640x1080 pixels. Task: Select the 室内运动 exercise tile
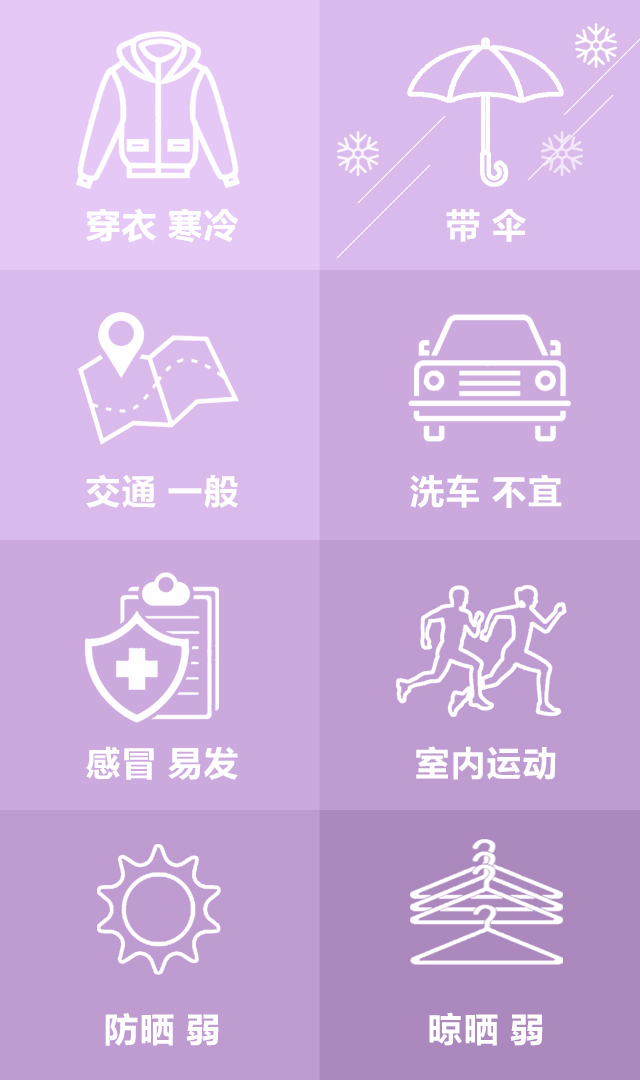pos(480,675)
